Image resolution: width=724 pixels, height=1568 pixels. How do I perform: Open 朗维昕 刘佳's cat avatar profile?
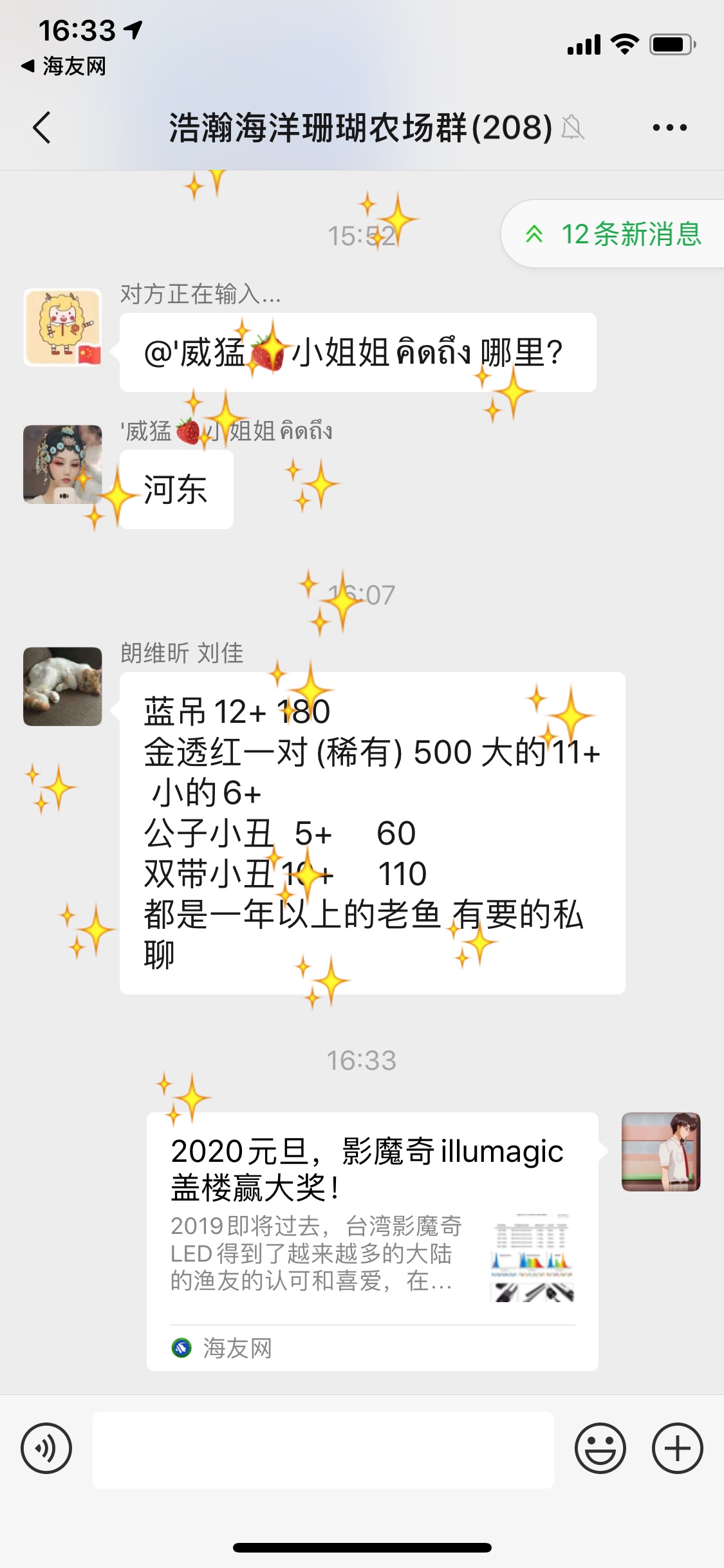[x=62, y=686]
